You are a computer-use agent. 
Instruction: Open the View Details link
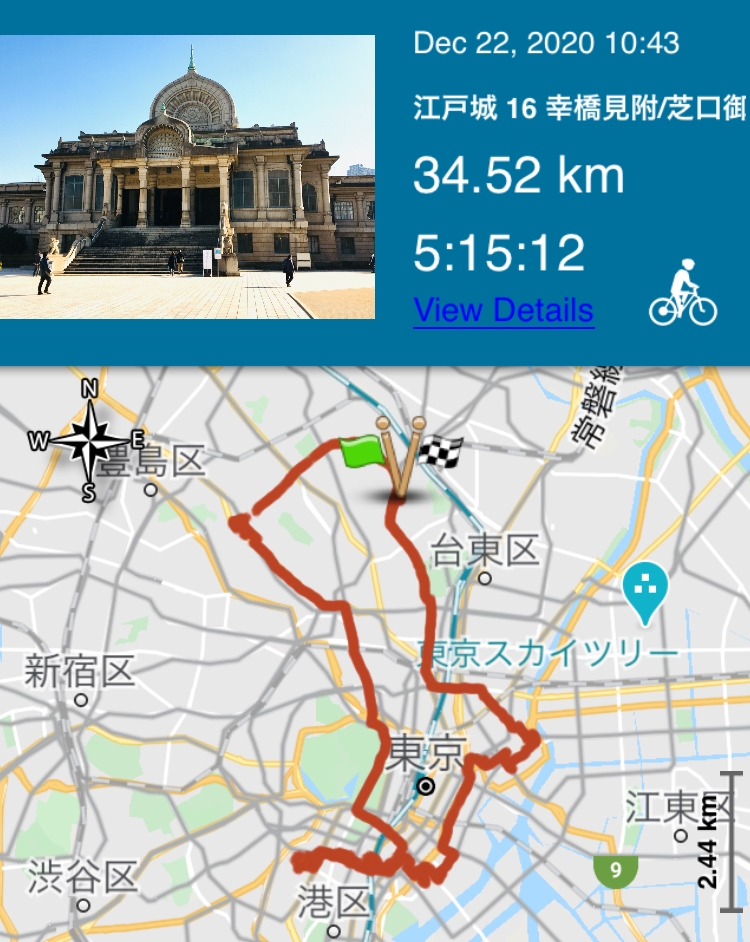click(x=503, y=310)
